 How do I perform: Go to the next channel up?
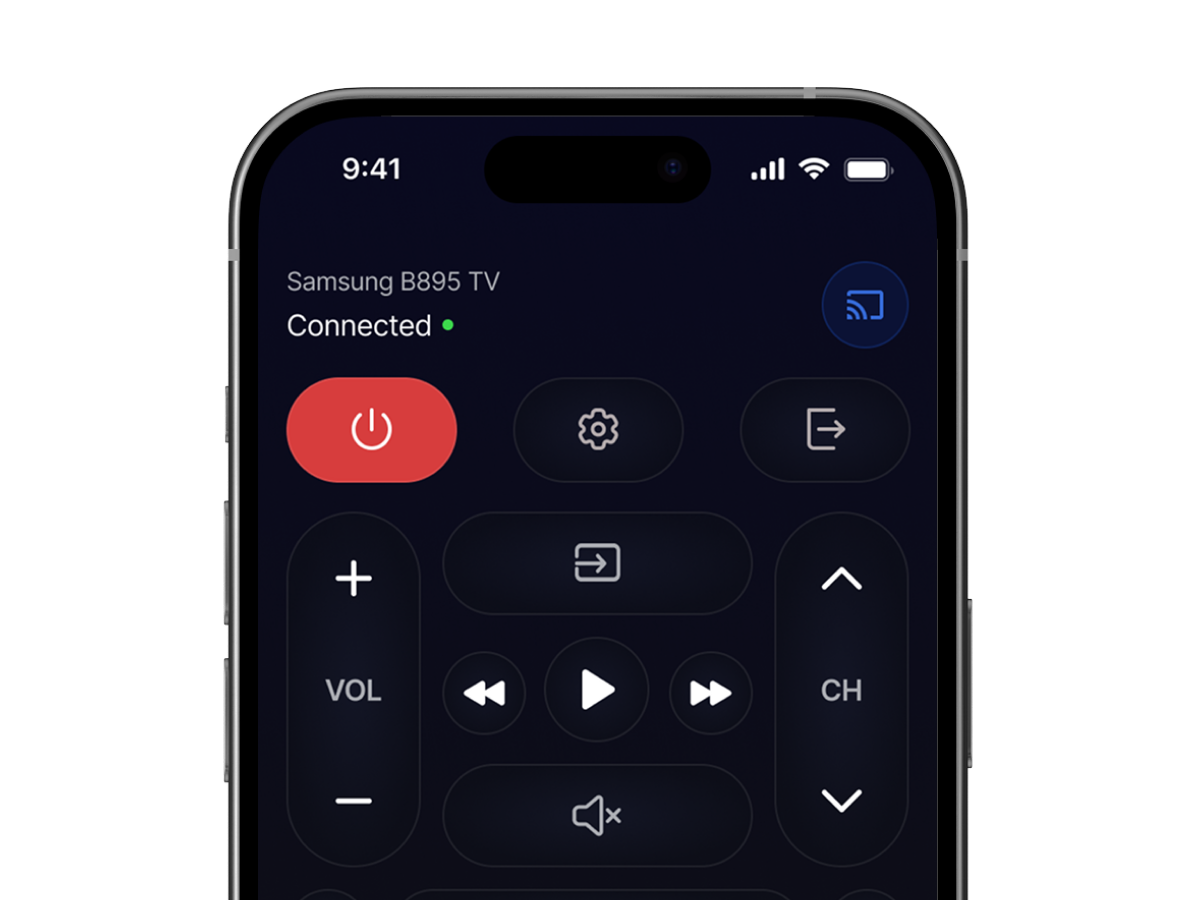pos(841,579)
